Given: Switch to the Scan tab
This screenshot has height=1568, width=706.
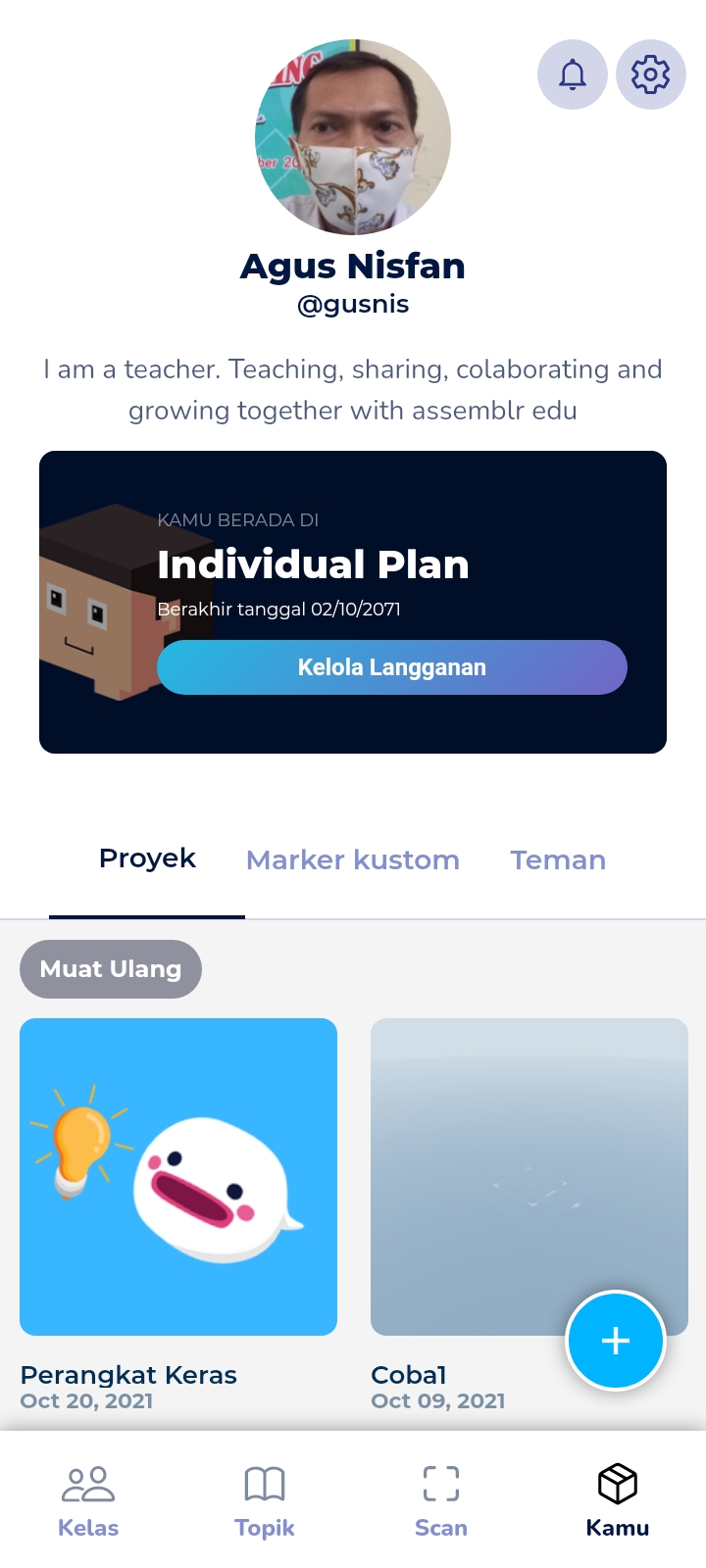Looking at the screenshot, I should click(x=441, y=1501).
